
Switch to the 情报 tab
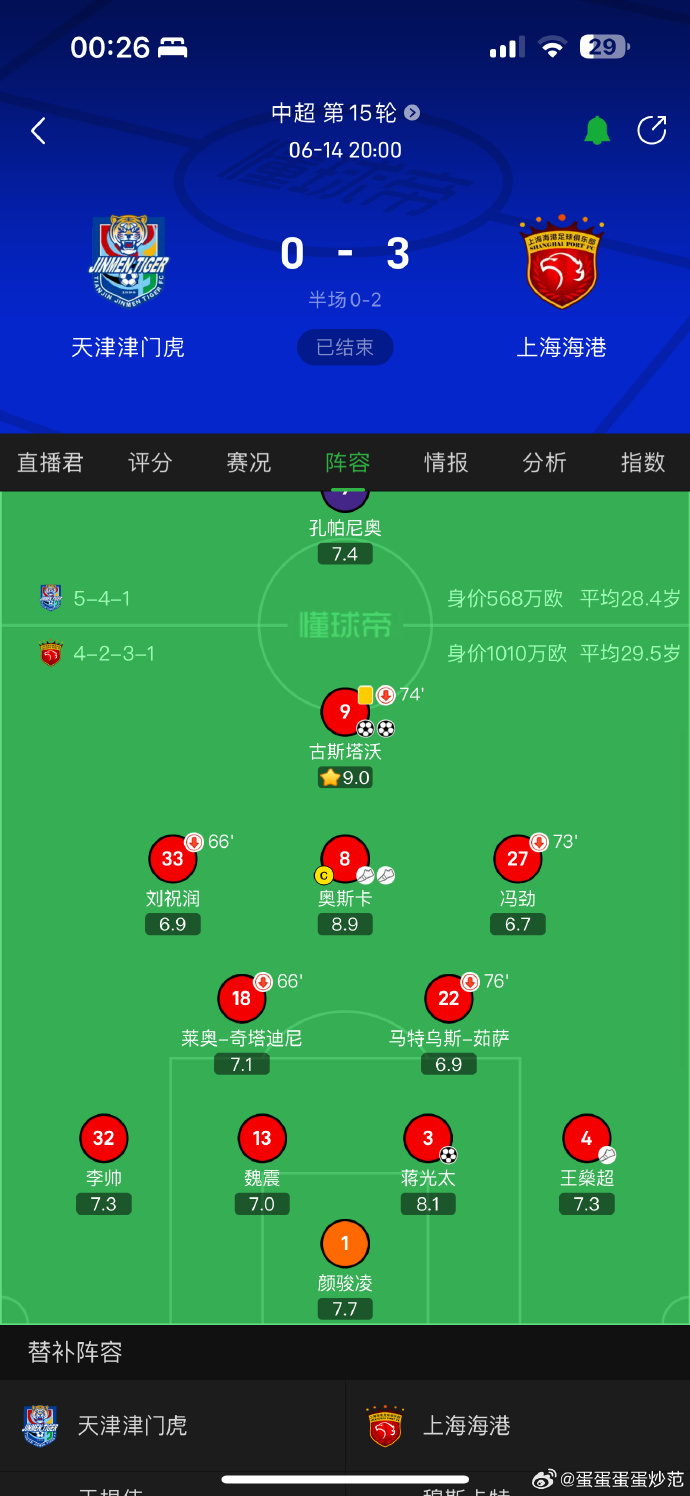pos(446,462)
